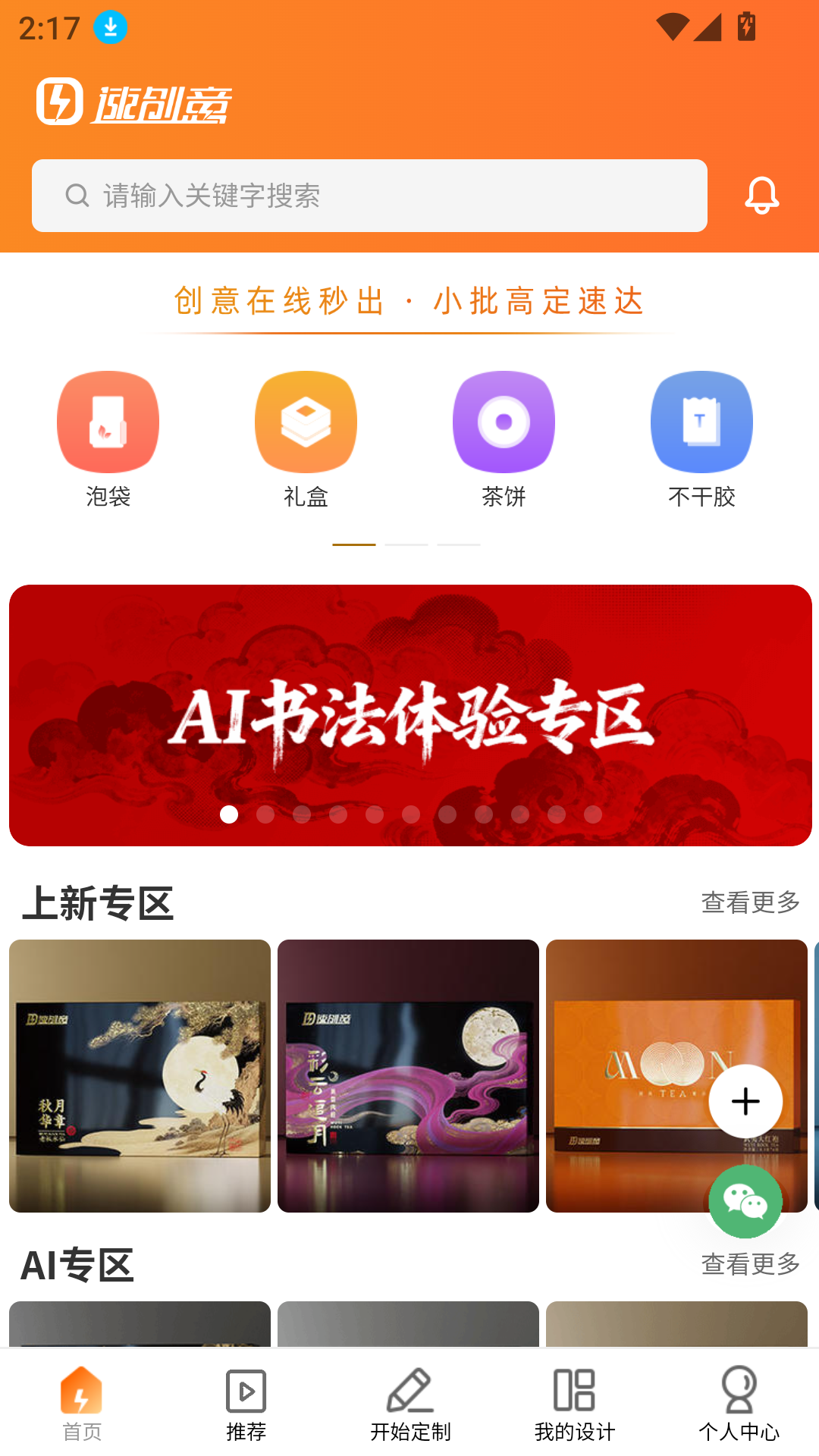The height and width of the screenshot is (1456, 819).
Task: Select the 礼盒 gift box icon
Action: click(305, 422)
